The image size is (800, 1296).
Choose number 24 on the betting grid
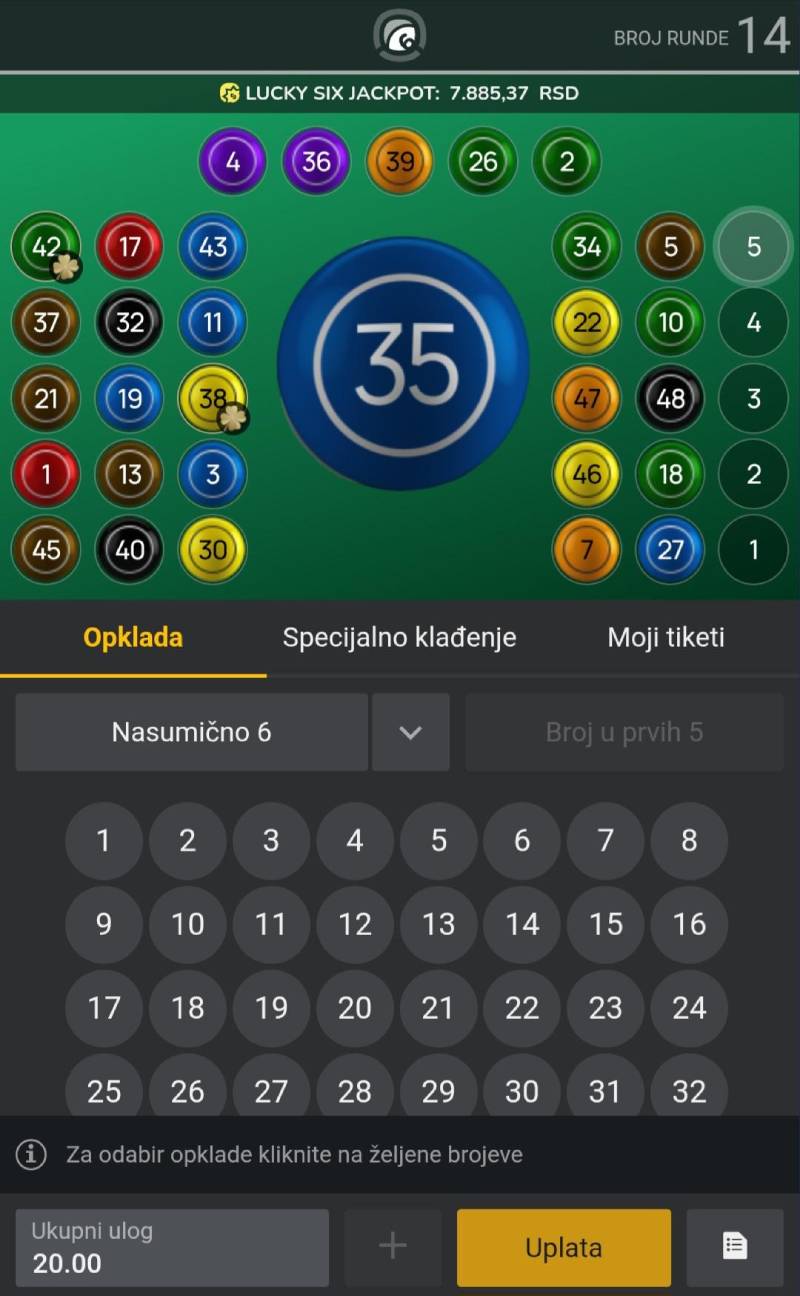(689, 1008)
